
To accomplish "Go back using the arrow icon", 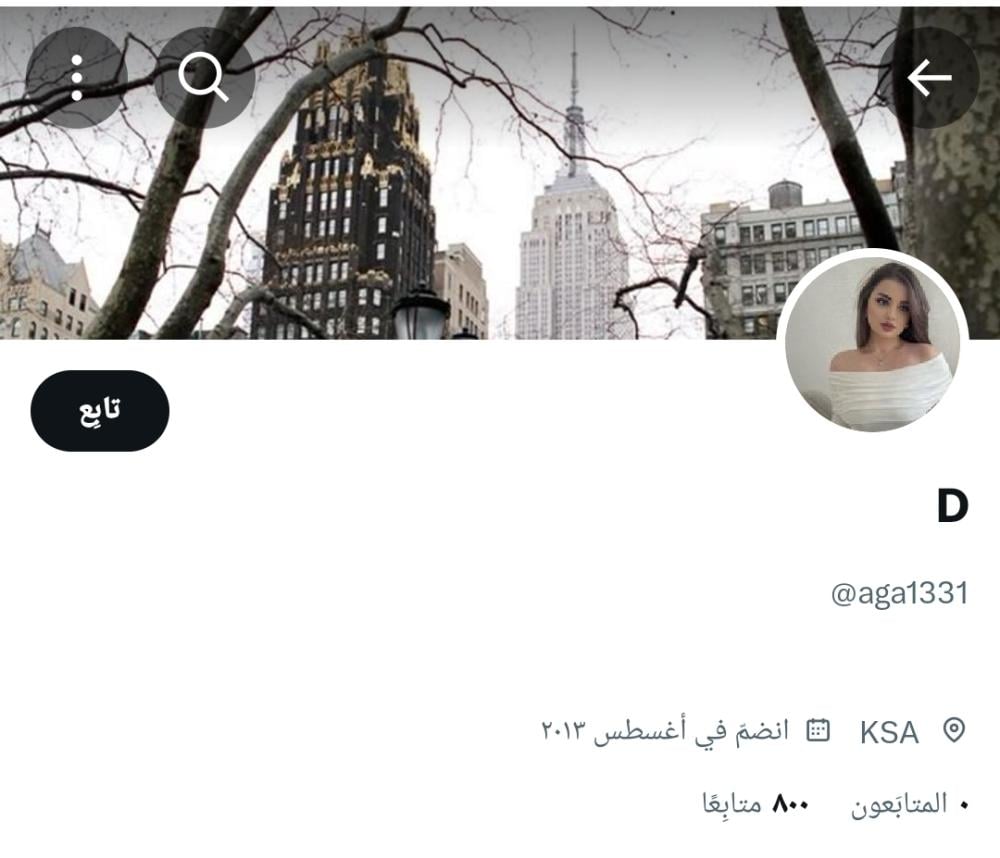I will click(929, 77).
